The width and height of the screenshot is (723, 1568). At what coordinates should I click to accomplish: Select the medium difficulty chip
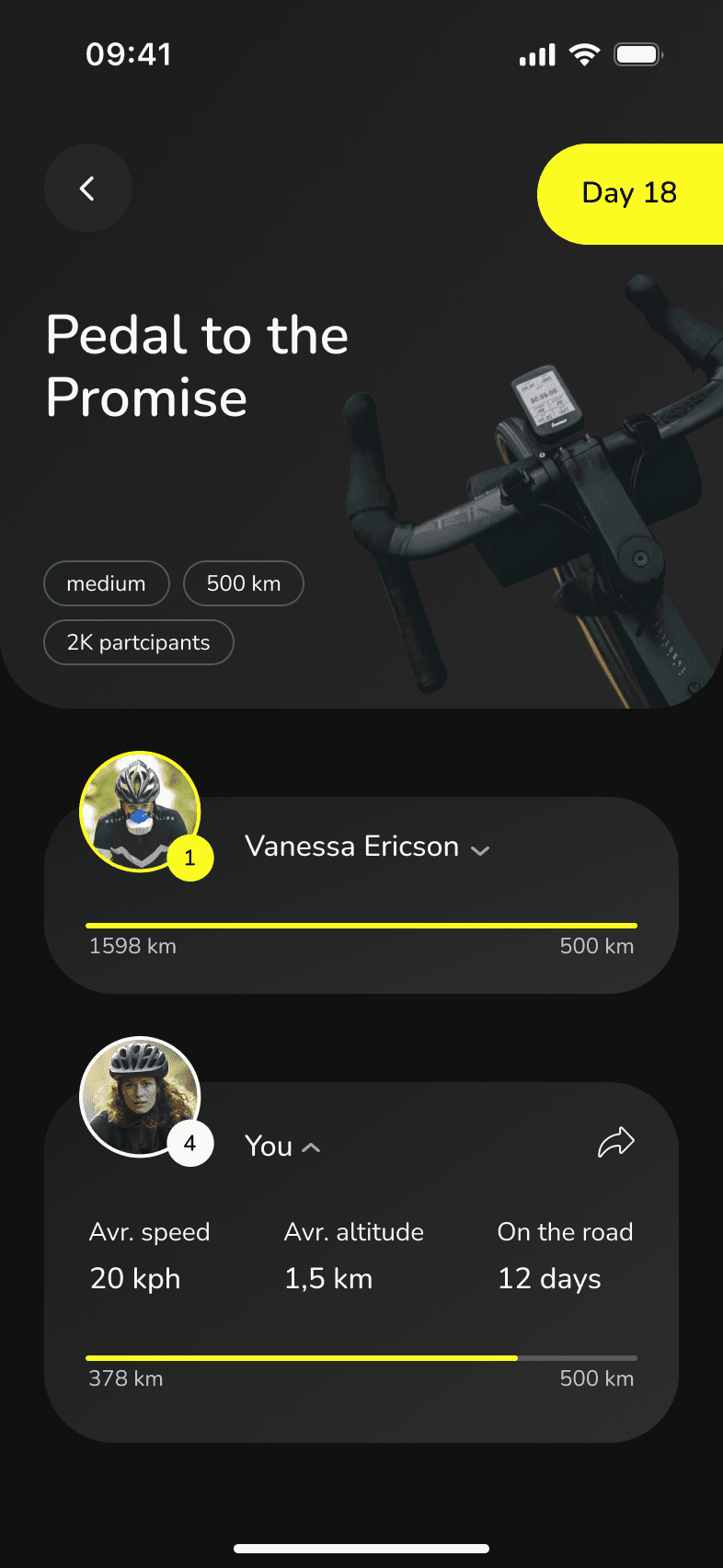click(107, 583)
